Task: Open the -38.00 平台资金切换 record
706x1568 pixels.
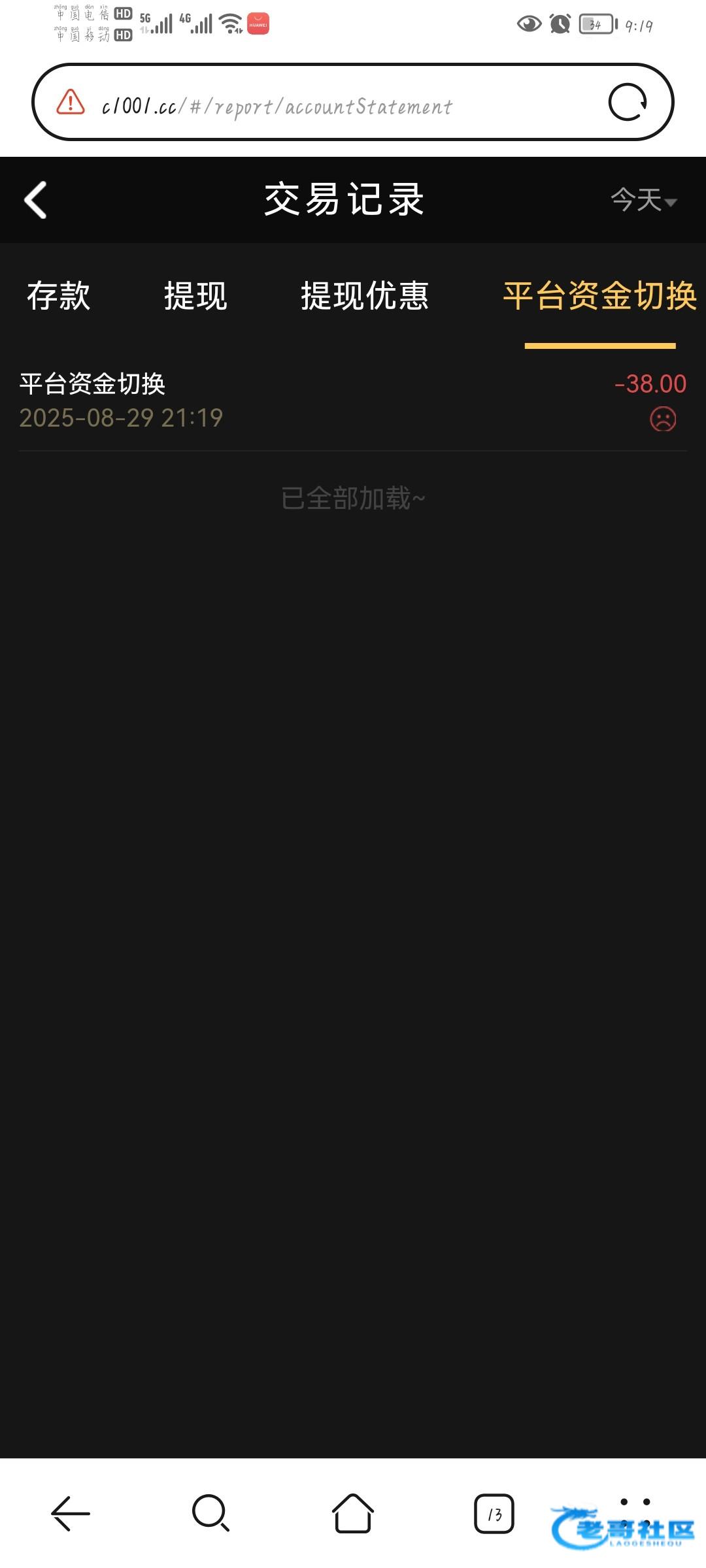Action: coord(353,400)
